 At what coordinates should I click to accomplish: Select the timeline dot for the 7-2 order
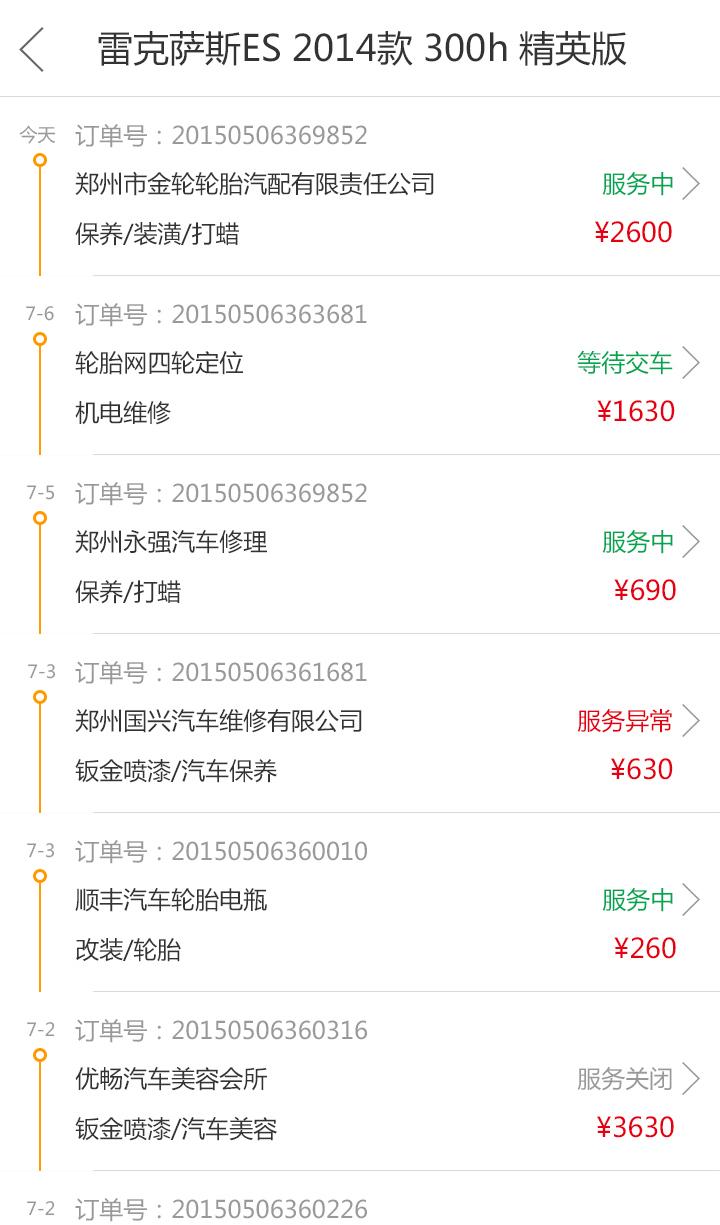(x=39, y=1053)
